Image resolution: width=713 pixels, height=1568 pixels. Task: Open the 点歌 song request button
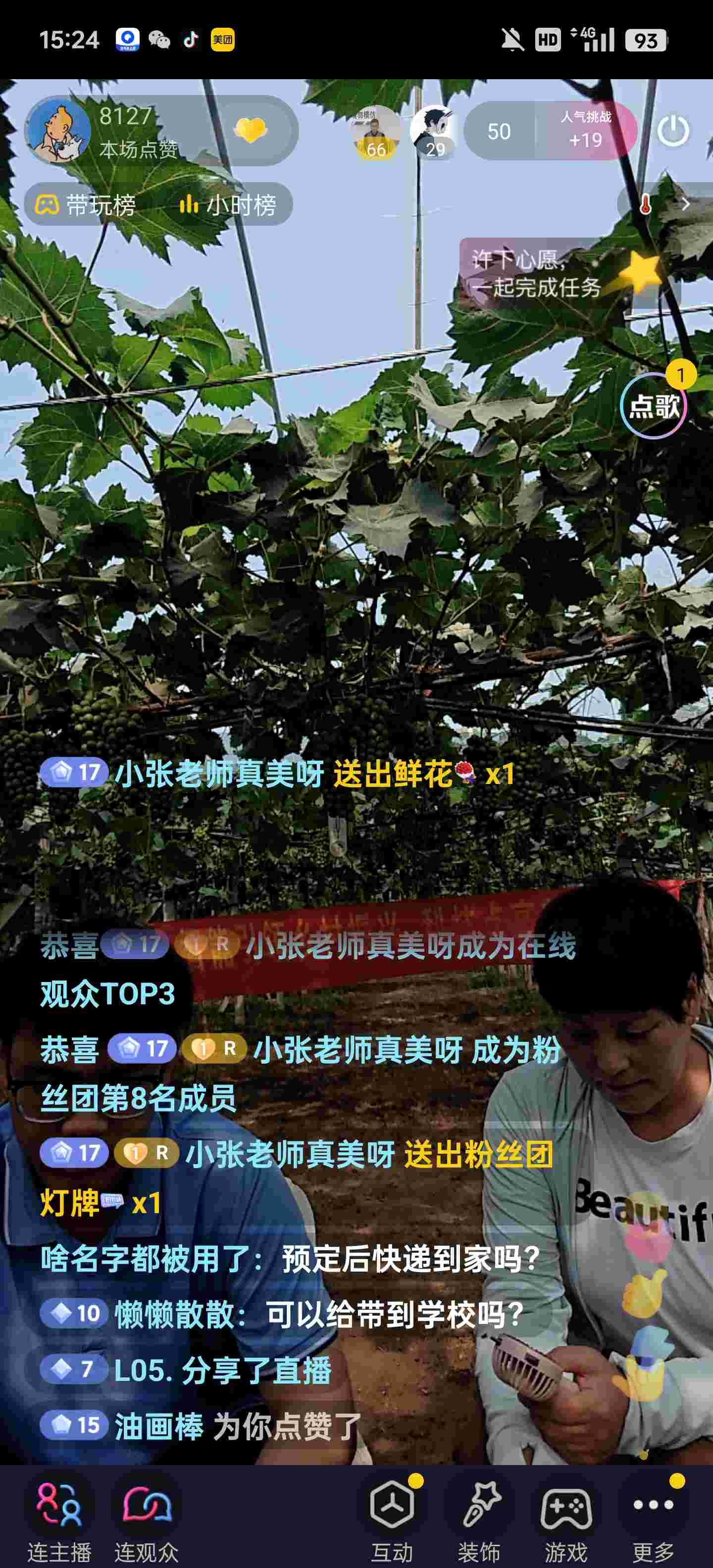tap(653, 406)
